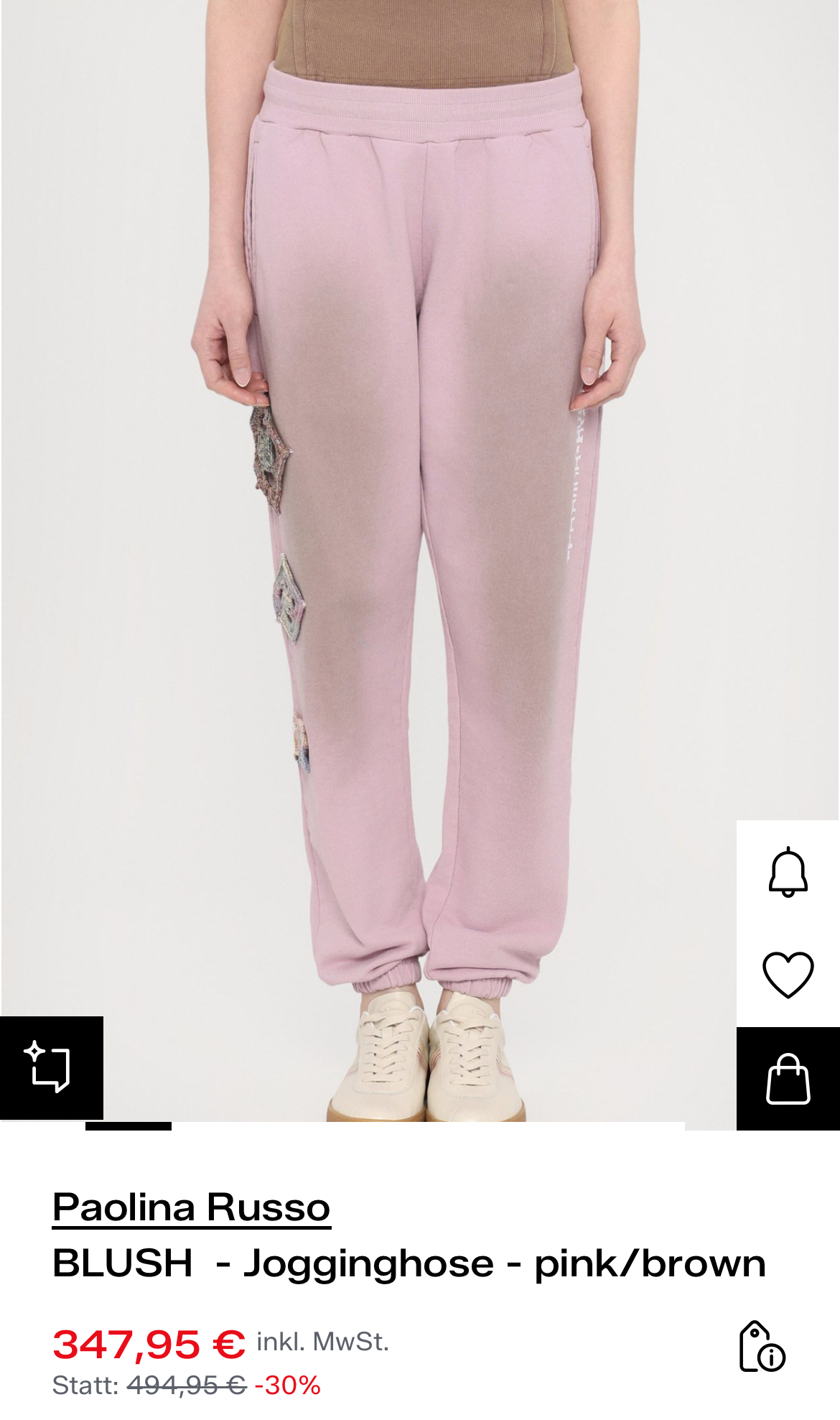The width and height of the screenshot is (840, 1420).
Task: Add the joggers to the wishlist
Action: point(788,975)
